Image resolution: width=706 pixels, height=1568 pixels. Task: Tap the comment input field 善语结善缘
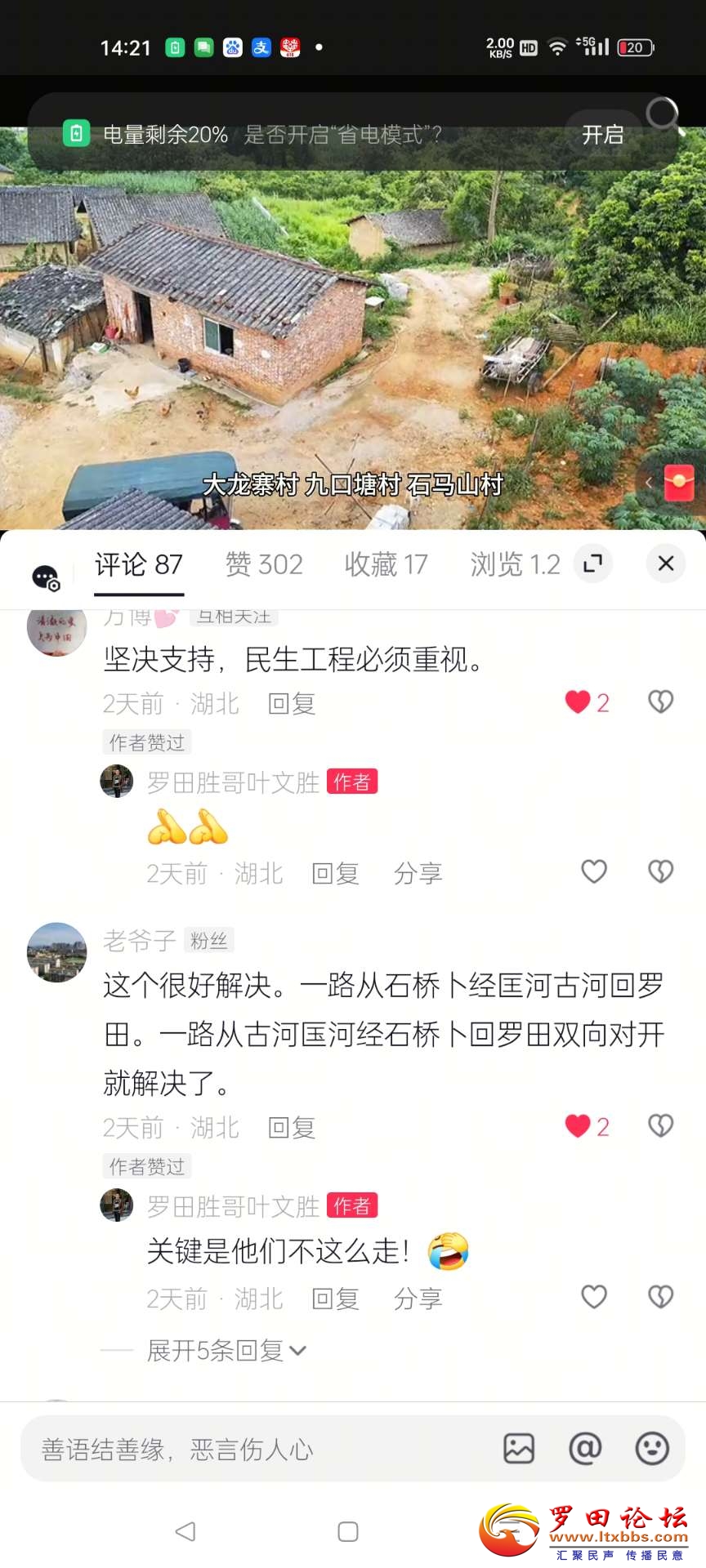[x=245, y=1450]
